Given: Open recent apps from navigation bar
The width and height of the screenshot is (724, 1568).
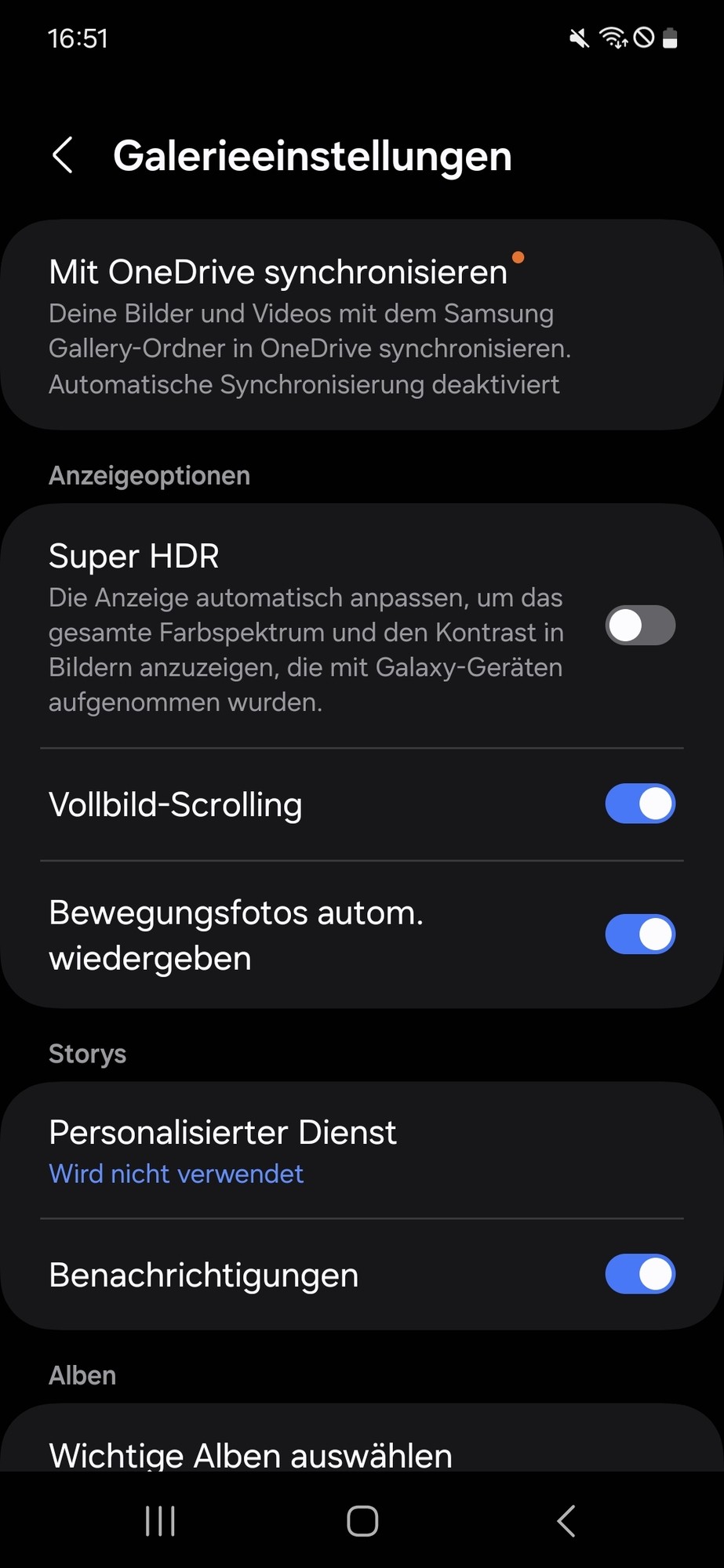Looking at the screenshot, I should 161,1522.
